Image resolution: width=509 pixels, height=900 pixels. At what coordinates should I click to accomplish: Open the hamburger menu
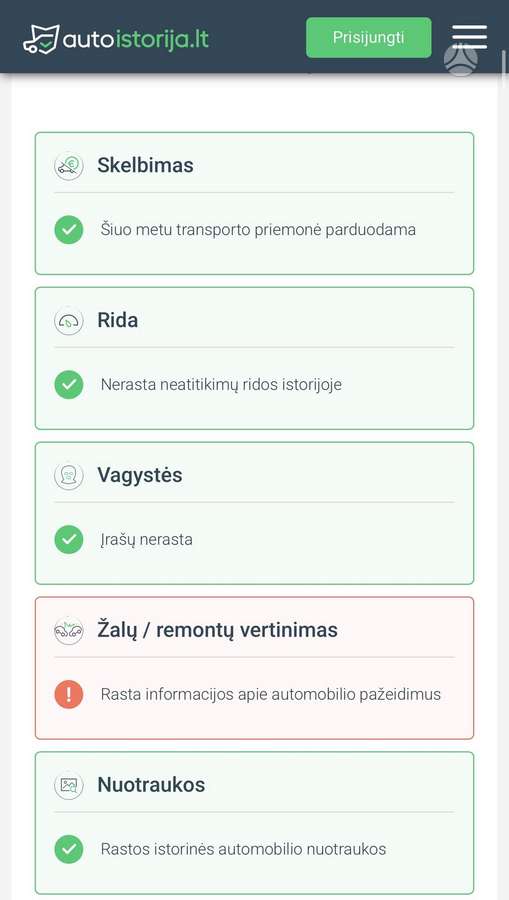[x=469, y=37]
